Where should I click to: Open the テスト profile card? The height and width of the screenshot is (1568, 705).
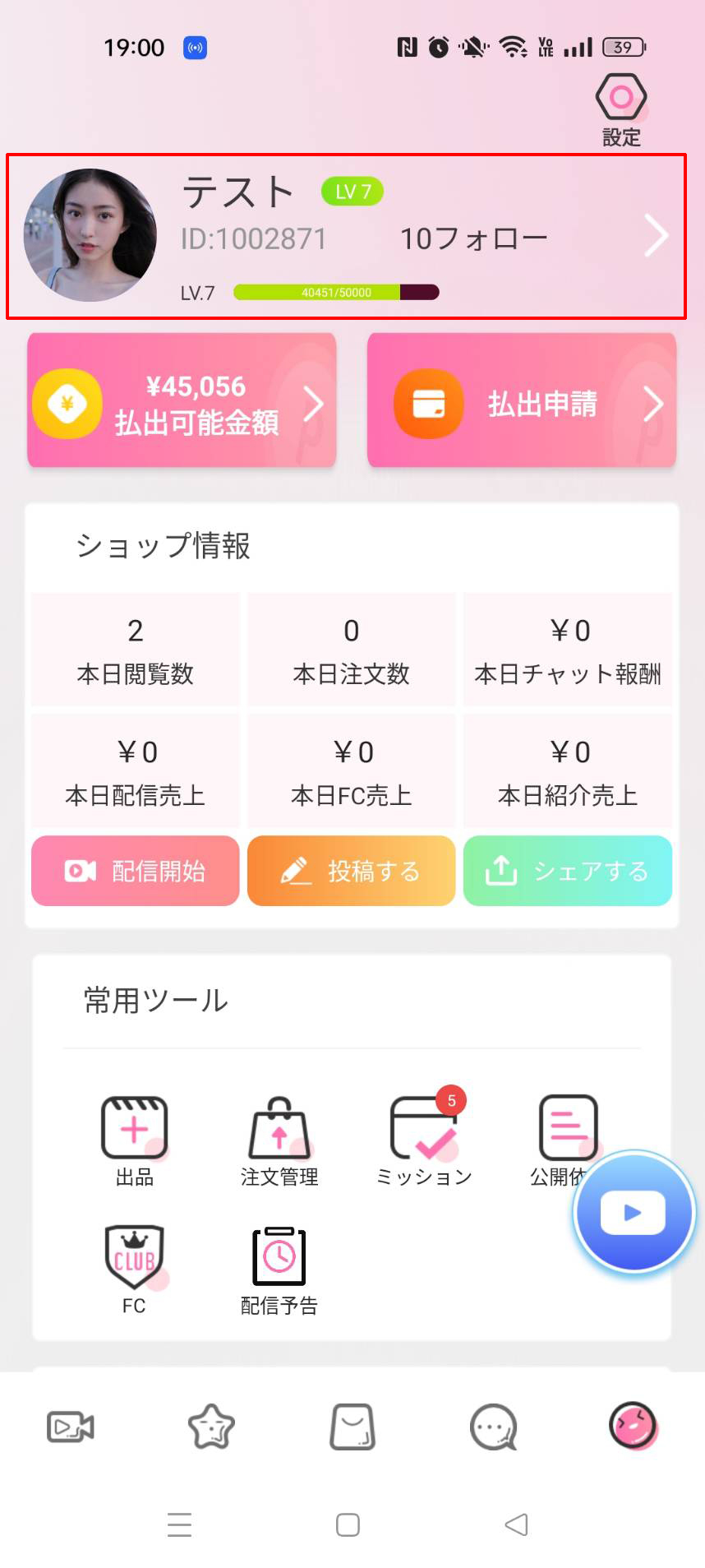(x=346, y=236)
